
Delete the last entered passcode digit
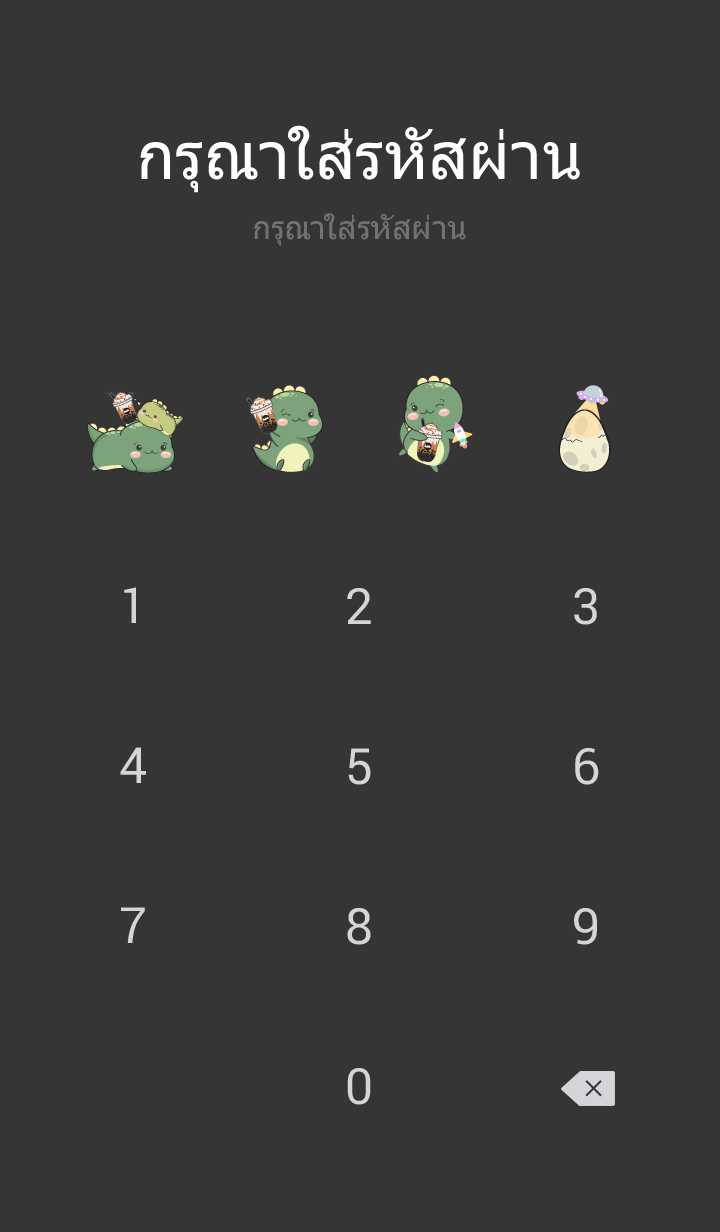click(x=589, y=1088)
